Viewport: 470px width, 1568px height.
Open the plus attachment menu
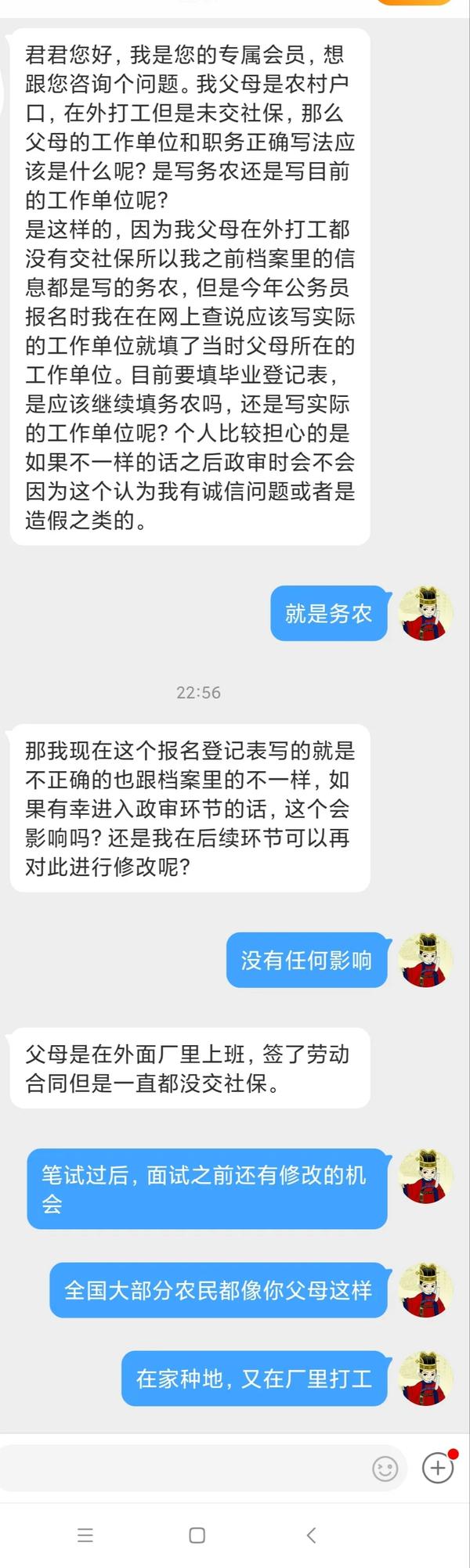pos(438,1468)
